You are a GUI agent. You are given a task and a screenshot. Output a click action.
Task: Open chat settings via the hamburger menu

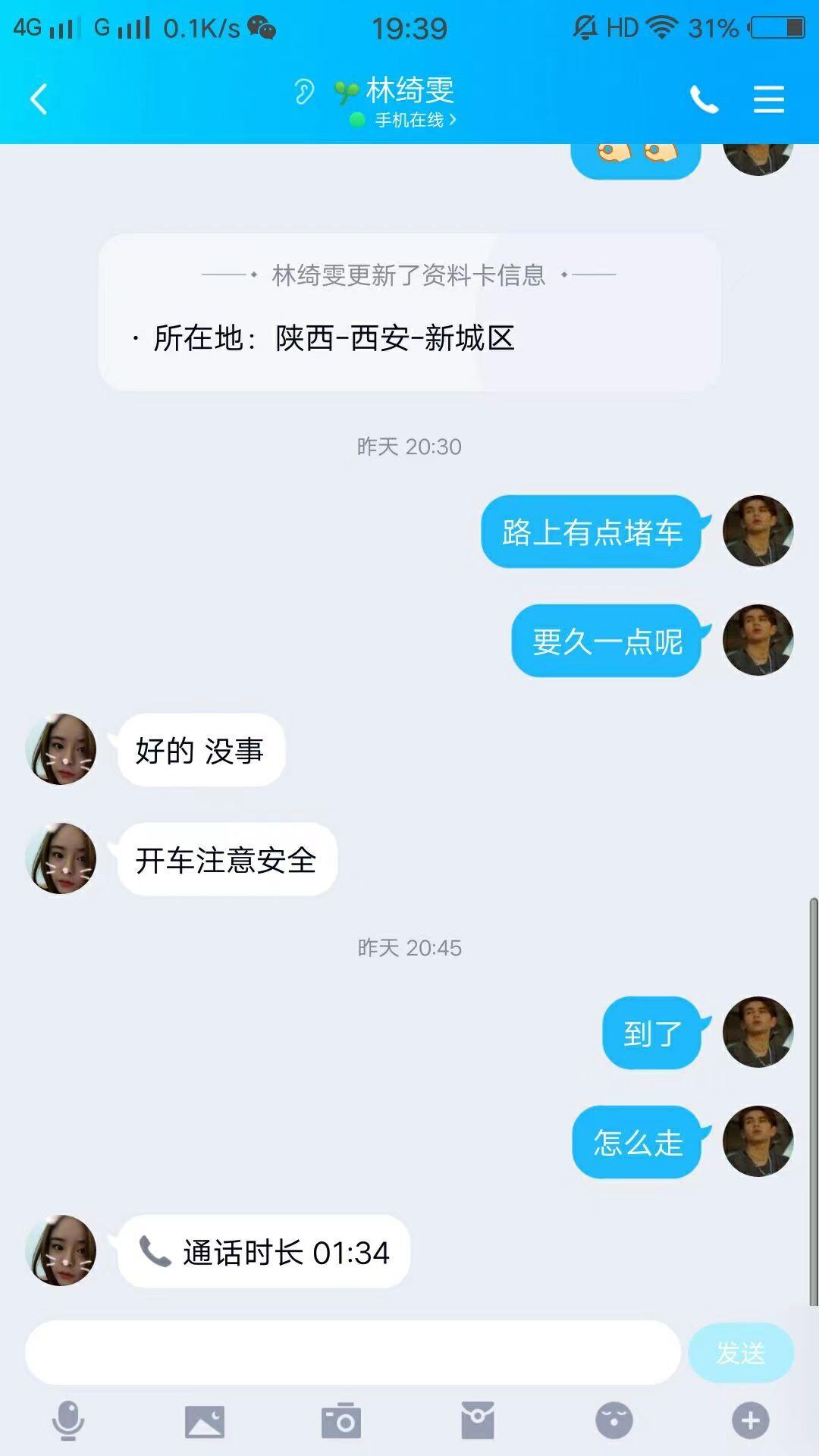768,99
